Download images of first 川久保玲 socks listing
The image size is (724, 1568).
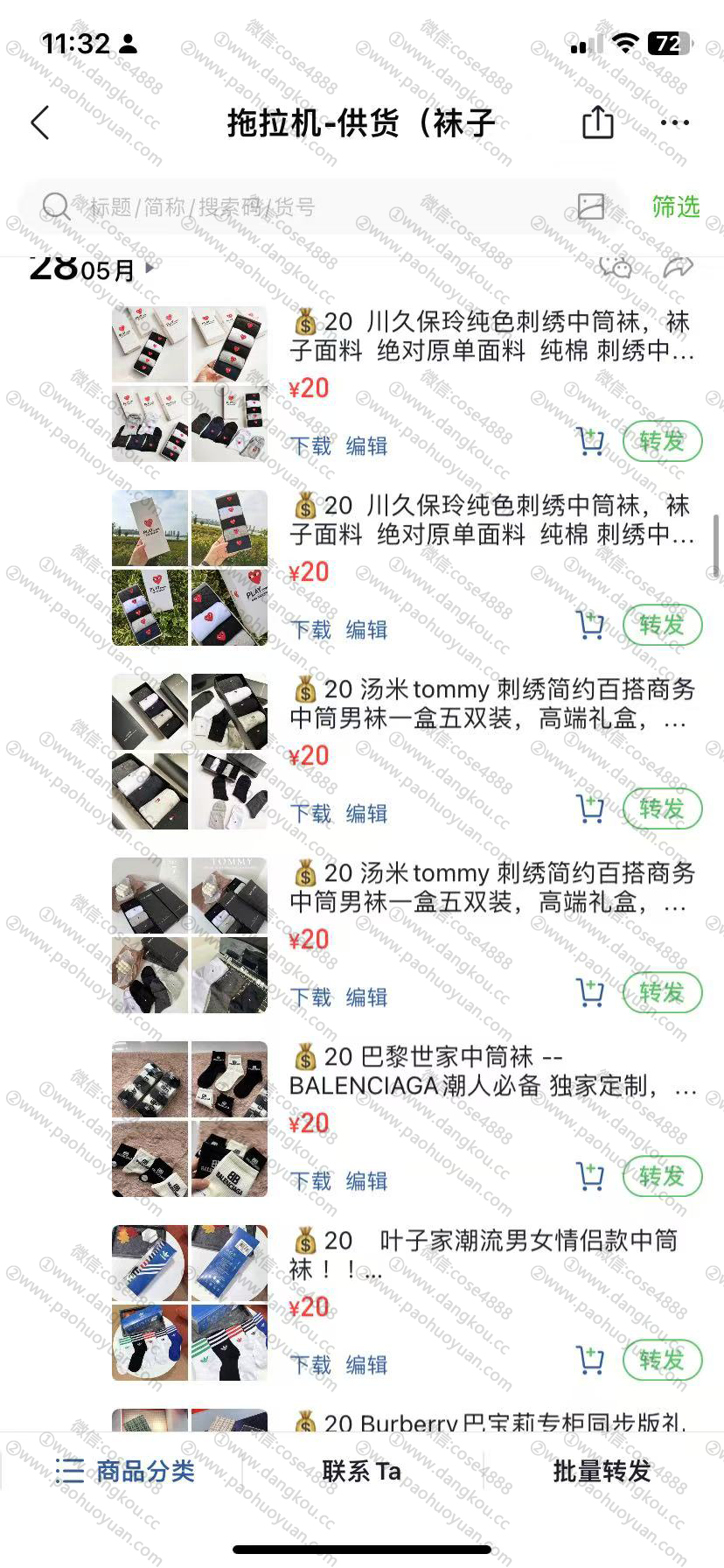pos(310,446)
